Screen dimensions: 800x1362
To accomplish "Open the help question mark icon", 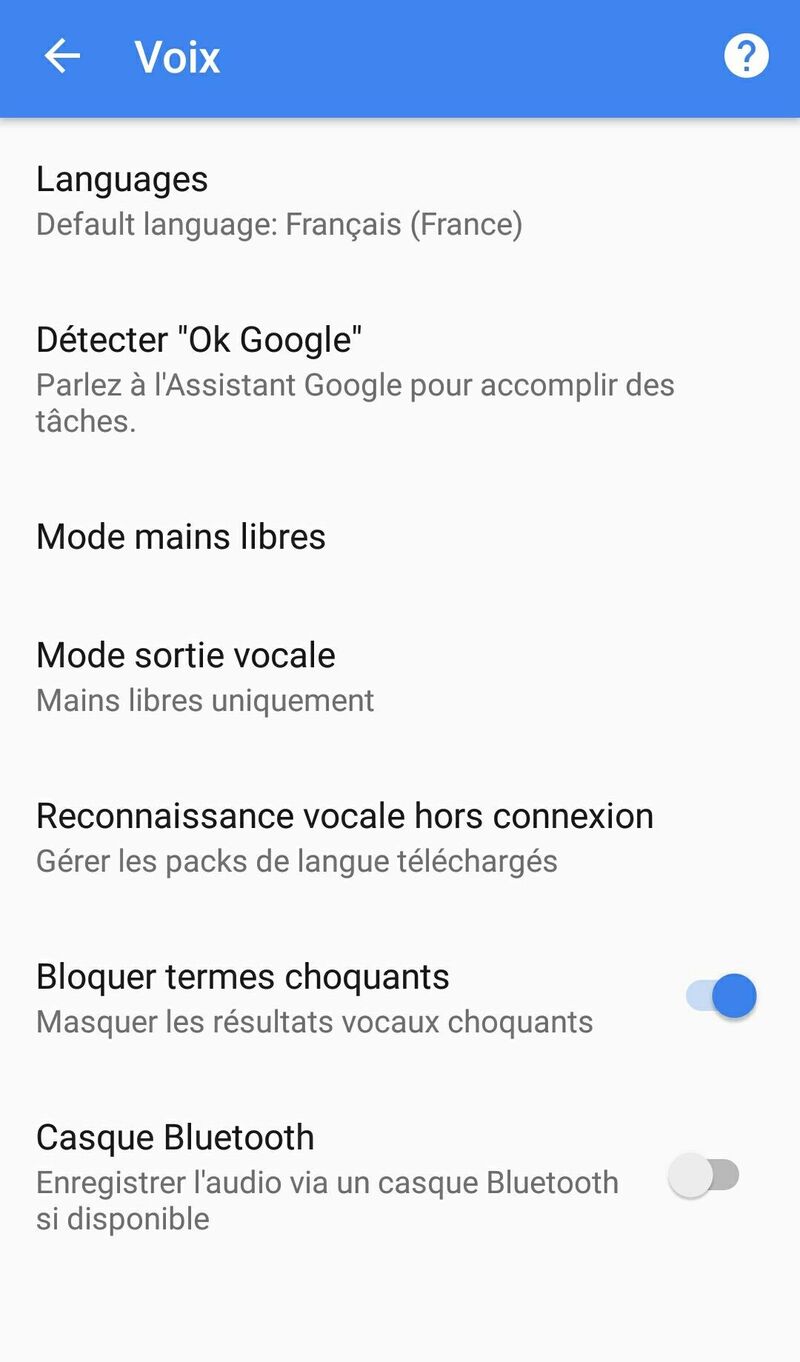I will [746, 57].
